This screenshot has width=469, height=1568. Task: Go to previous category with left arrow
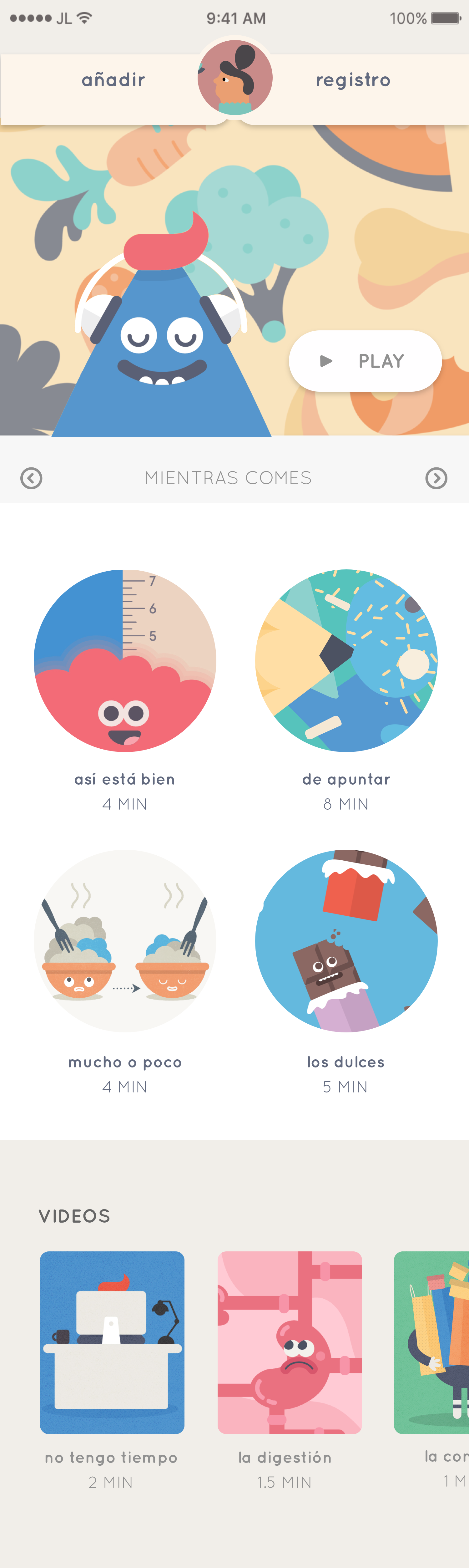click(x=31, y=478)
